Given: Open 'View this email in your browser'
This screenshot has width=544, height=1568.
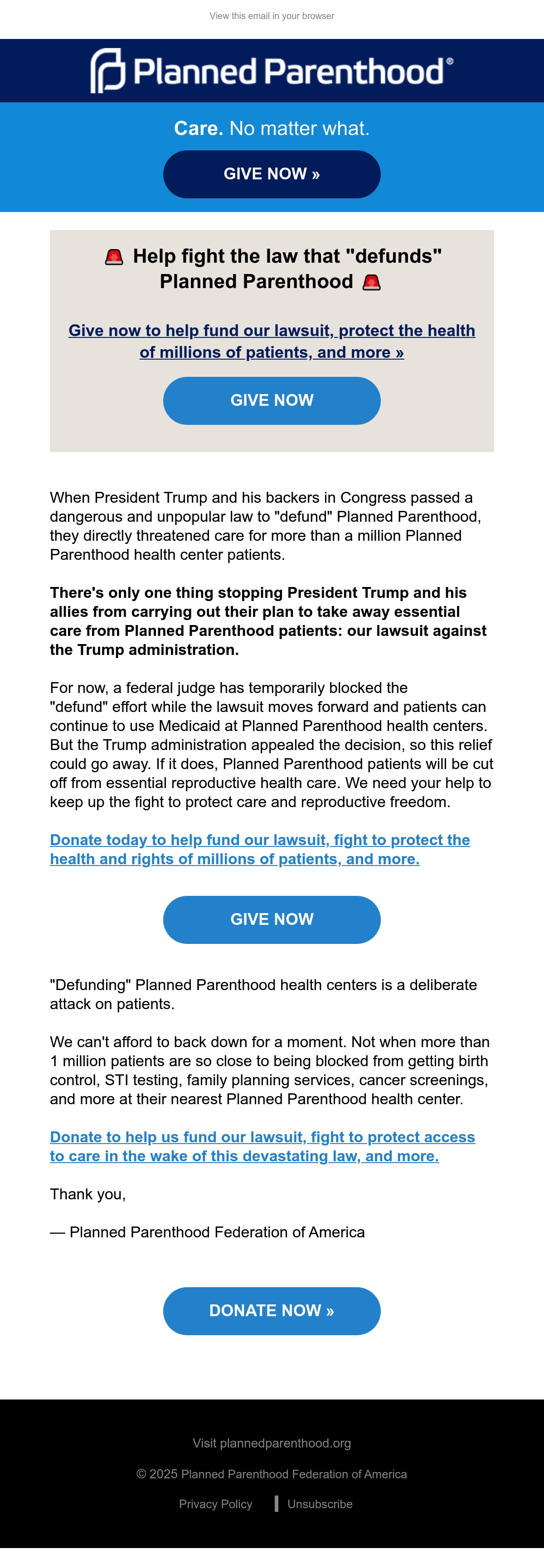Looking at the screenshot, I should (x=272, y=16).
